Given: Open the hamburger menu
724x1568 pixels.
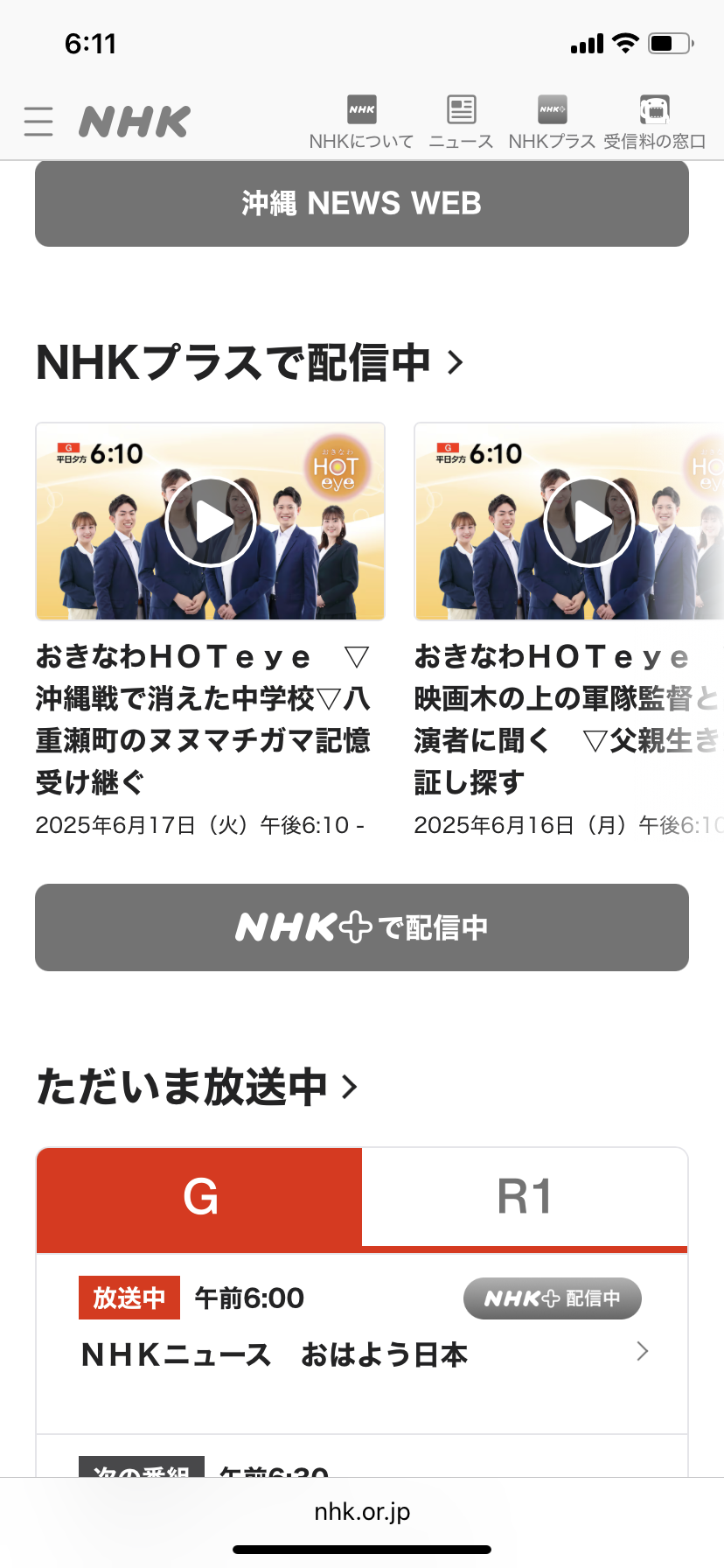Looking at the screenshot, I should (38, 122).
